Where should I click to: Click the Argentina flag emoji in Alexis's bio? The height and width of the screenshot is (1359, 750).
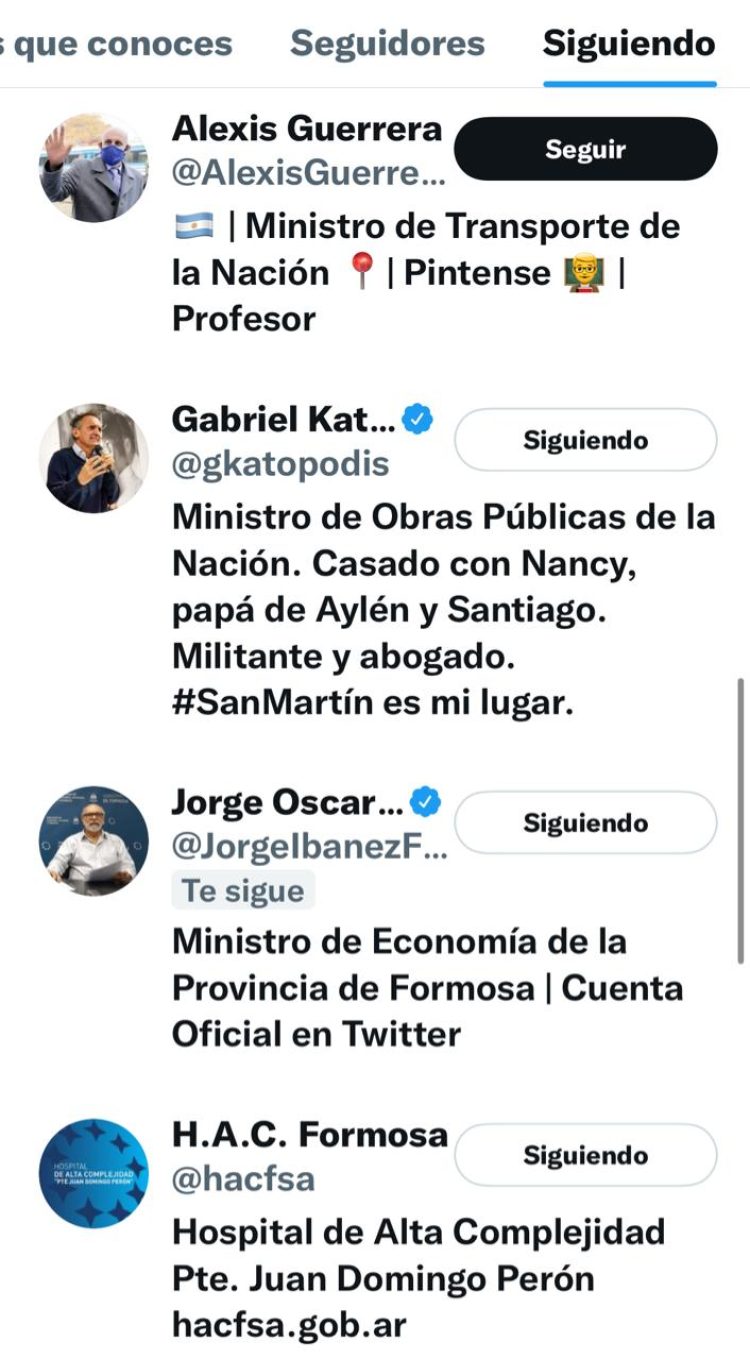click(194, 226)
